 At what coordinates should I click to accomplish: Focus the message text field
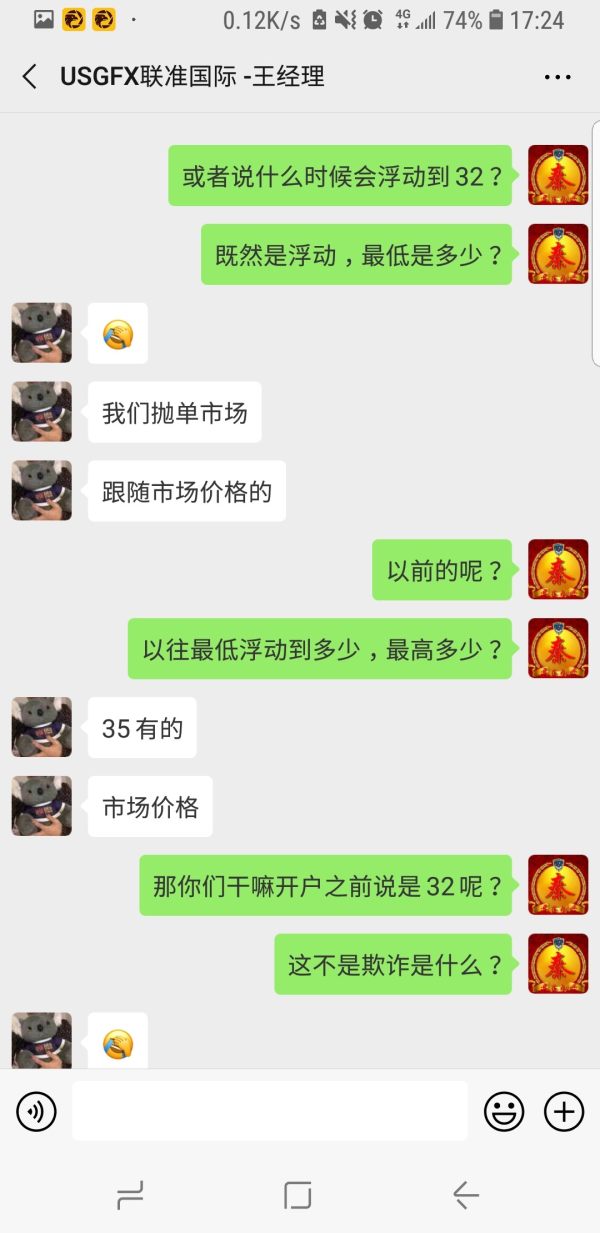269,1111
